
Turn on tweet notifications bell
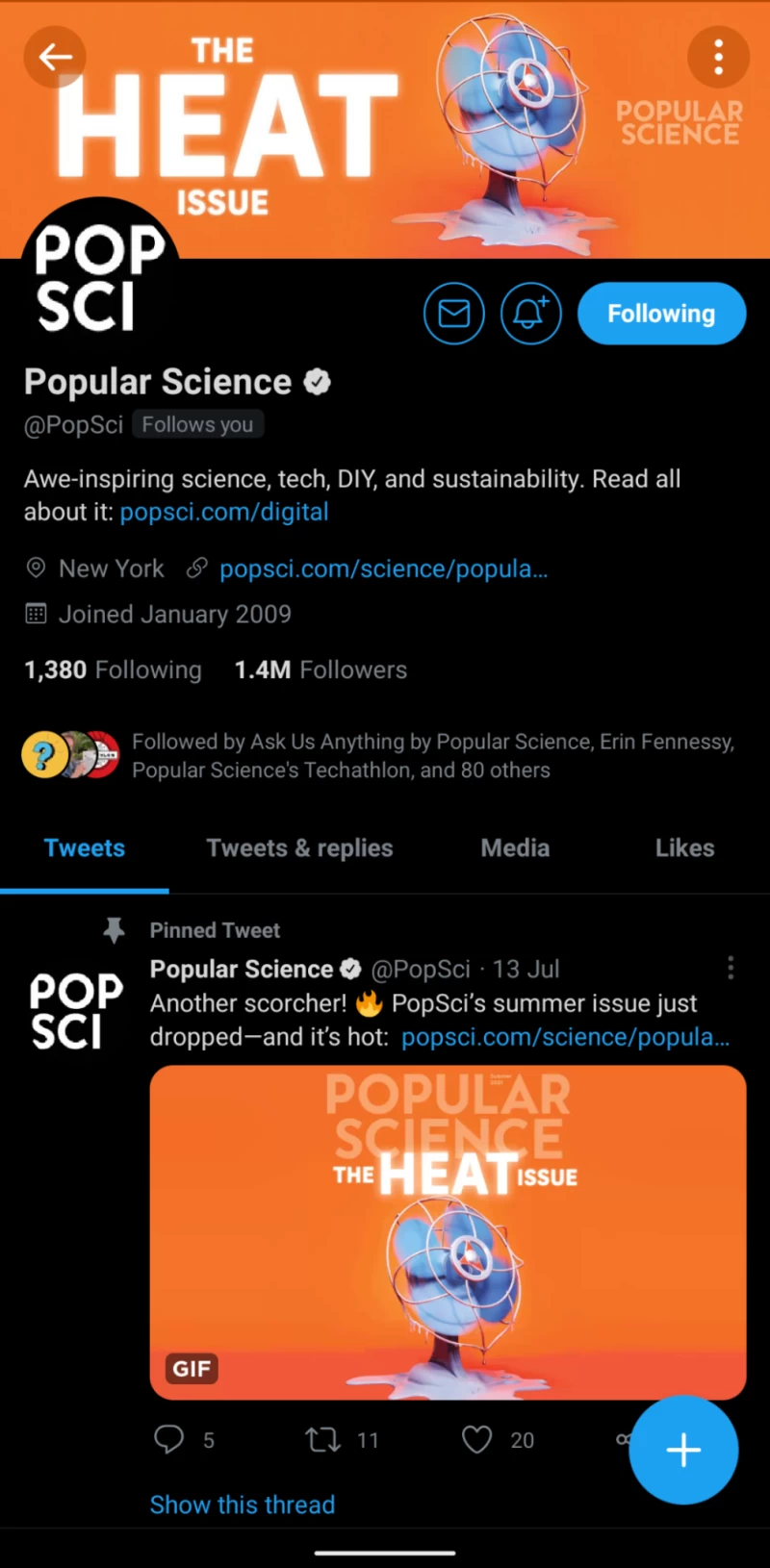coord(530,314)
